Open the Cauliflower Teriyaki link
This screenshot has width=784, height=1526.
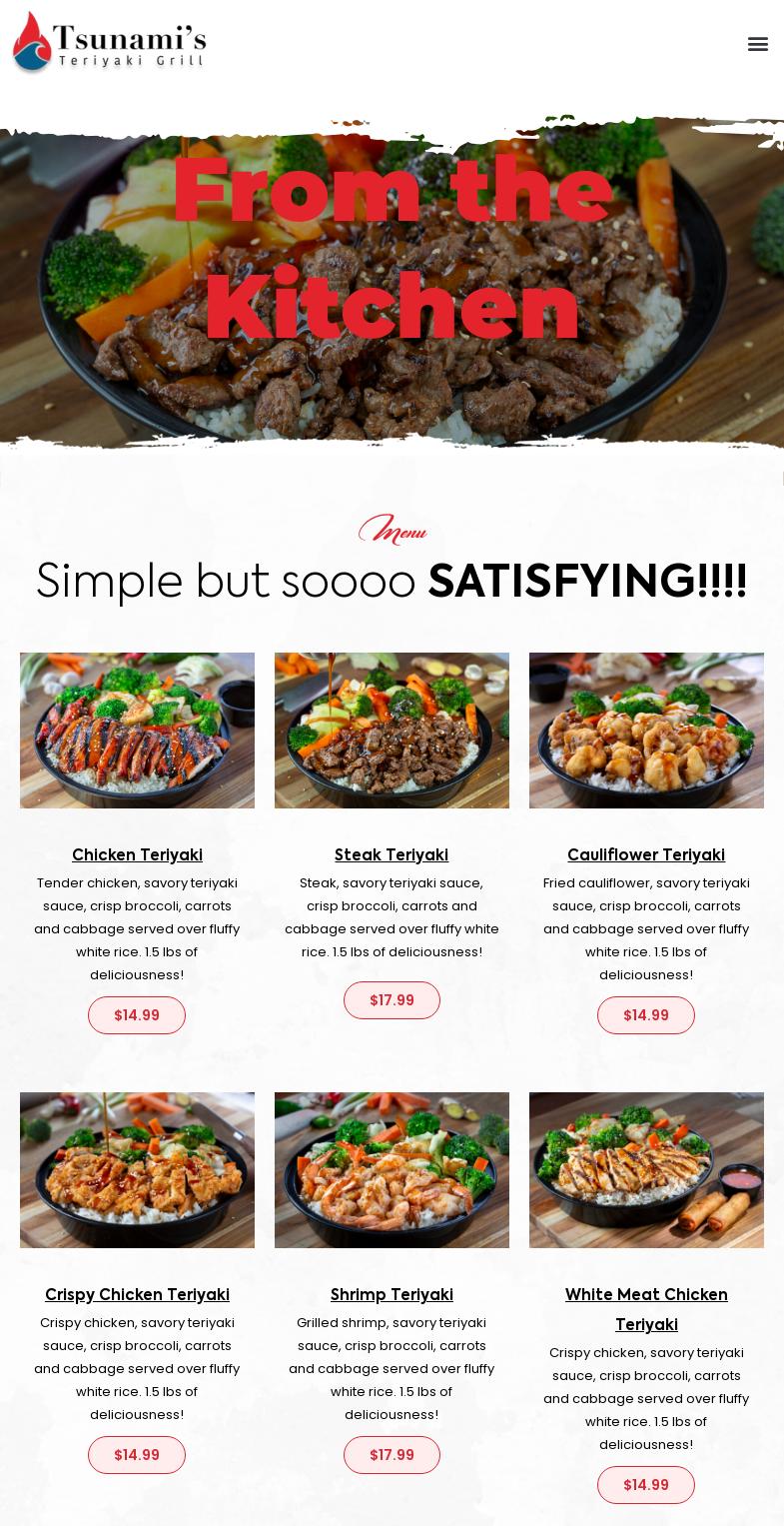point(646,854)
